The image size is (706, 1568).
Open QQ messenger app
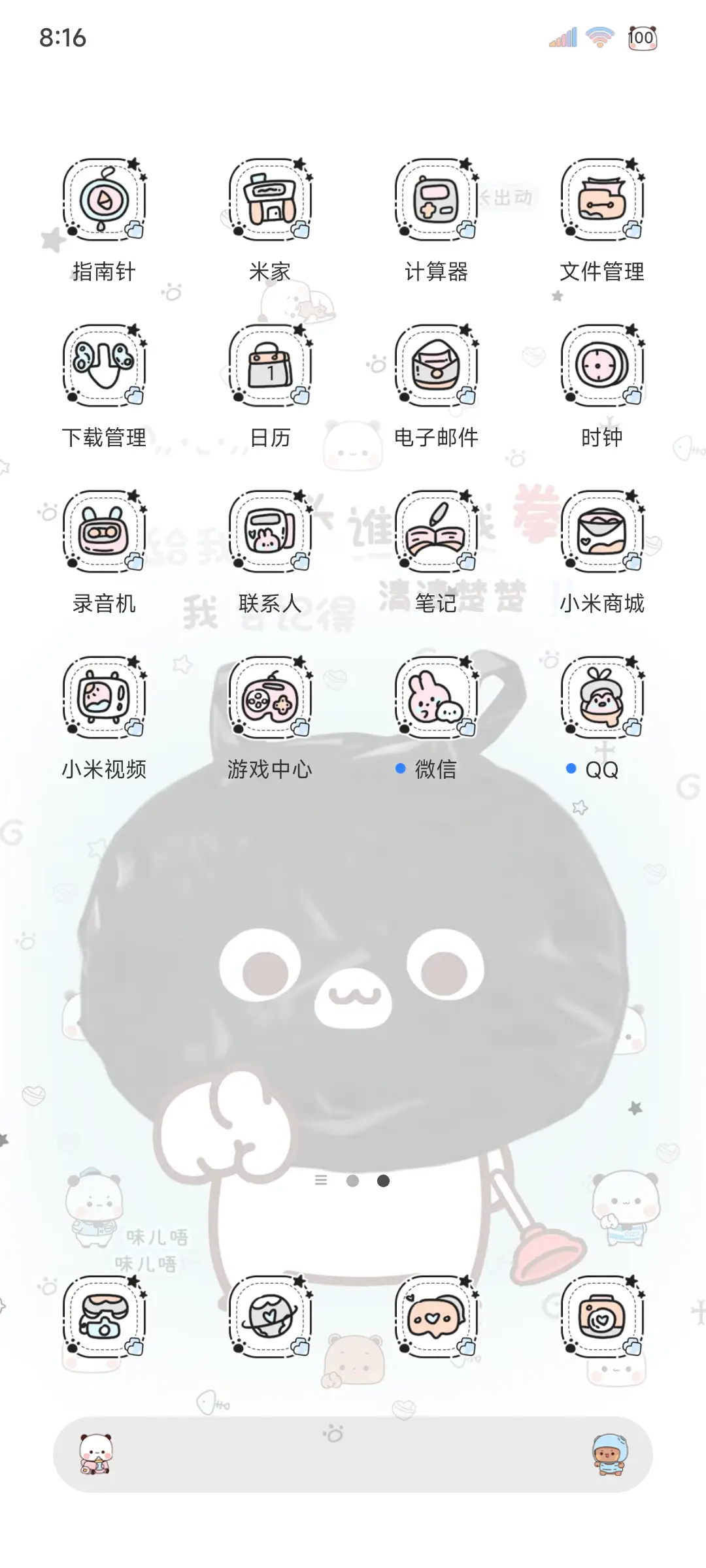pos(601,698)
